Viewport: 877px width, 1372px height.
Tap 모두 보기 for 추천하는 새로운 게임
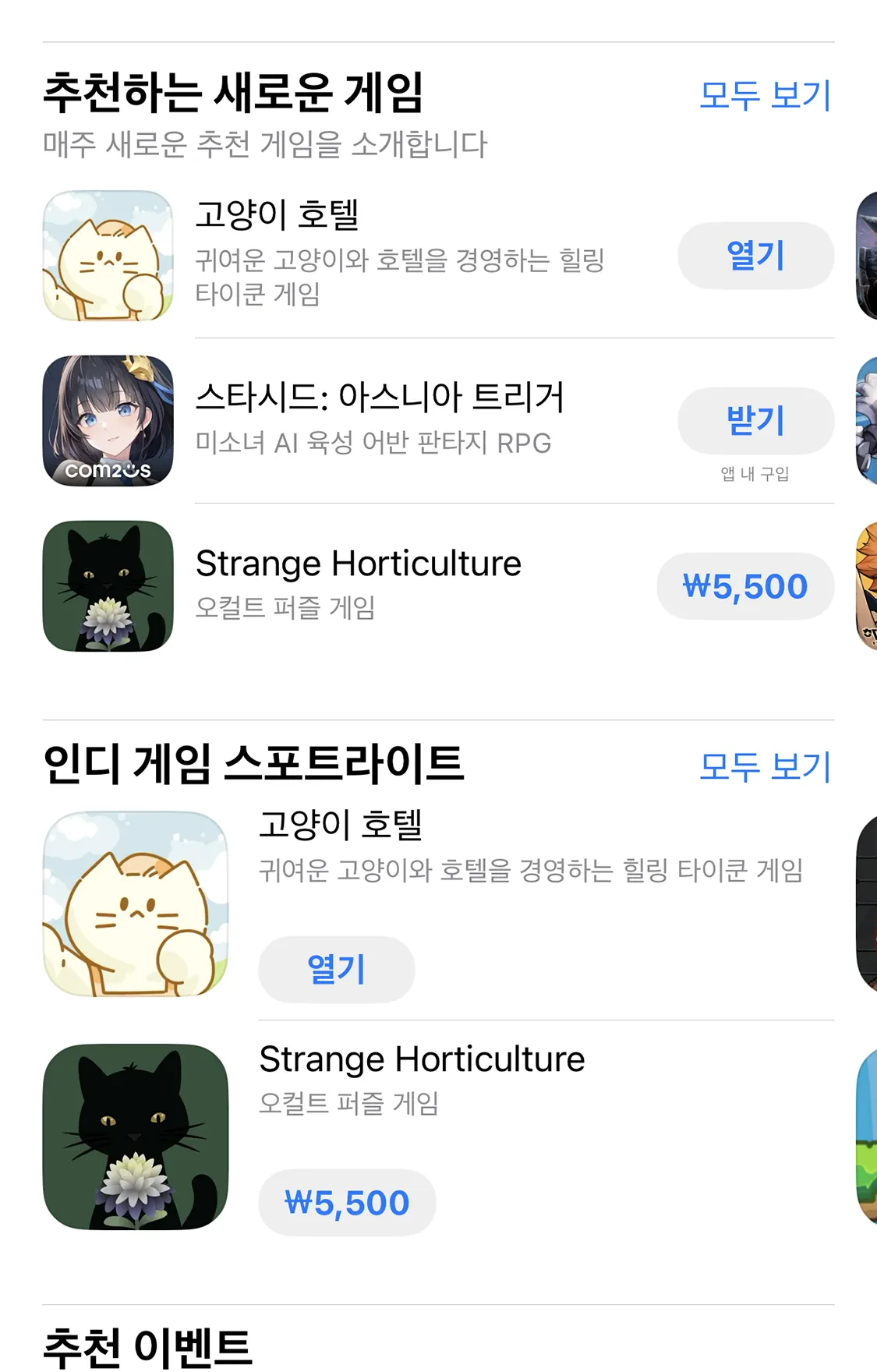click(x=765, y=96)
